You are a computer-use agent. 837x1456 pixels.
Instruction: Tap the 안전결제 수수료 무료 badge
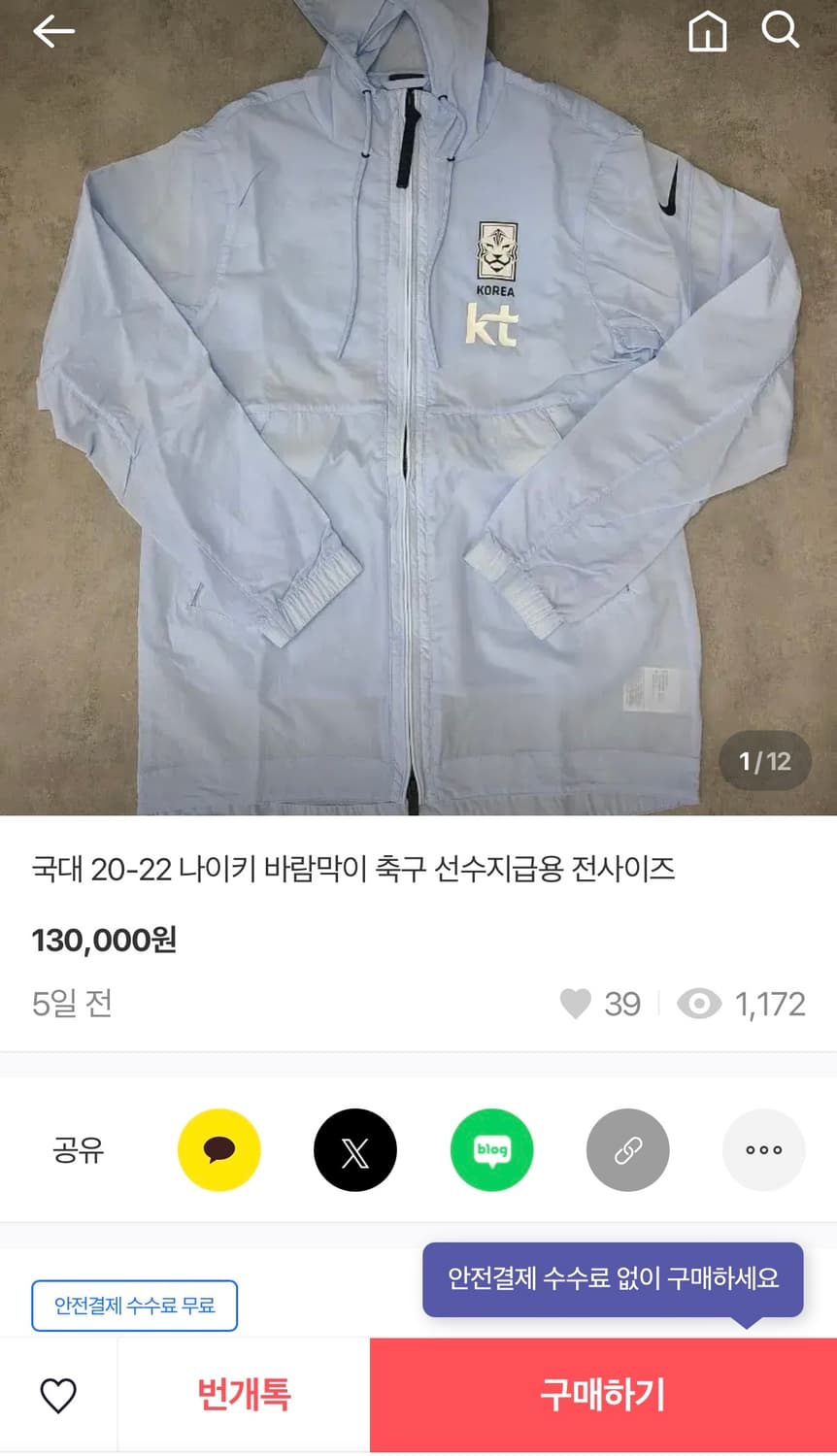coord(134,1306)
